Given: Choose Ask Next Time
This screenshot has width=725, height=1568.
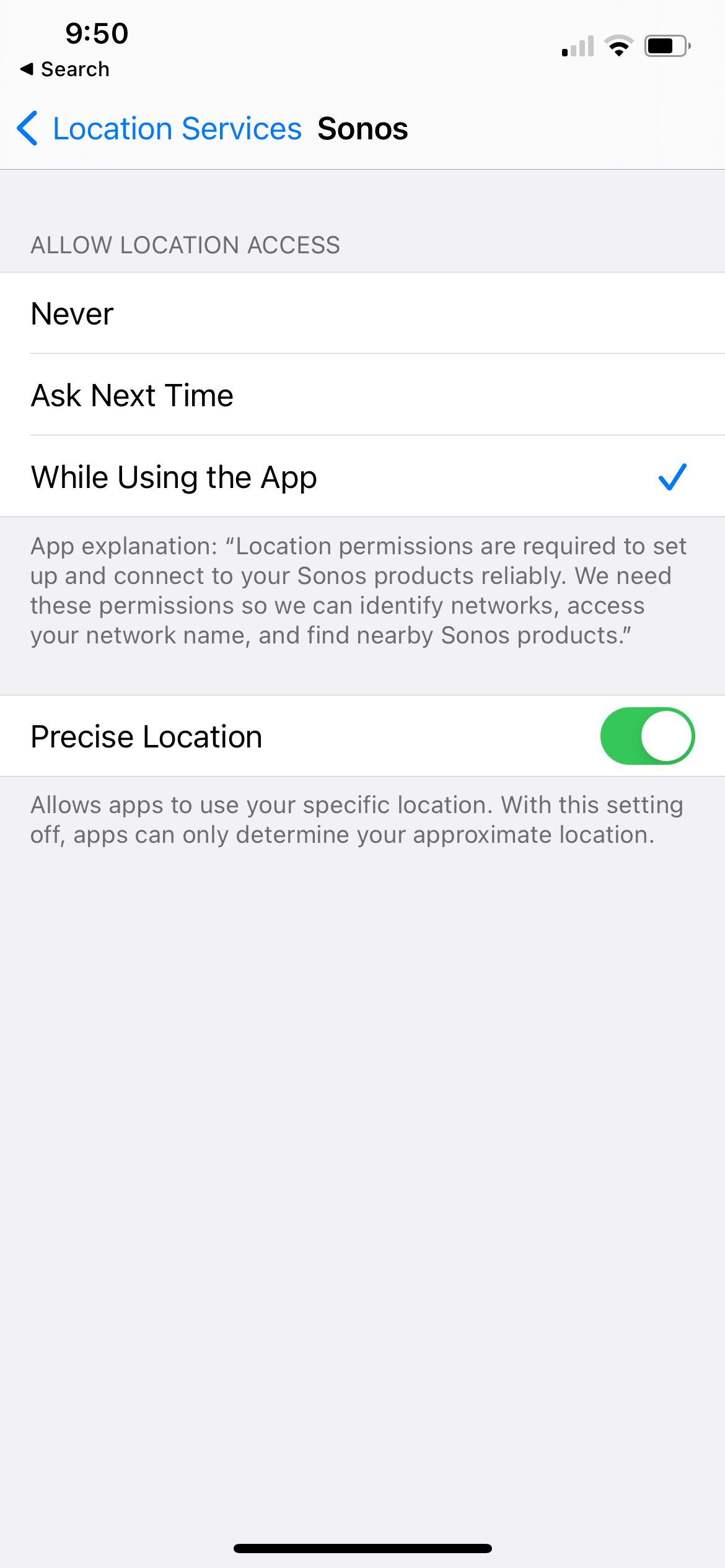Looking at the screenshot, I should (362, 395).
